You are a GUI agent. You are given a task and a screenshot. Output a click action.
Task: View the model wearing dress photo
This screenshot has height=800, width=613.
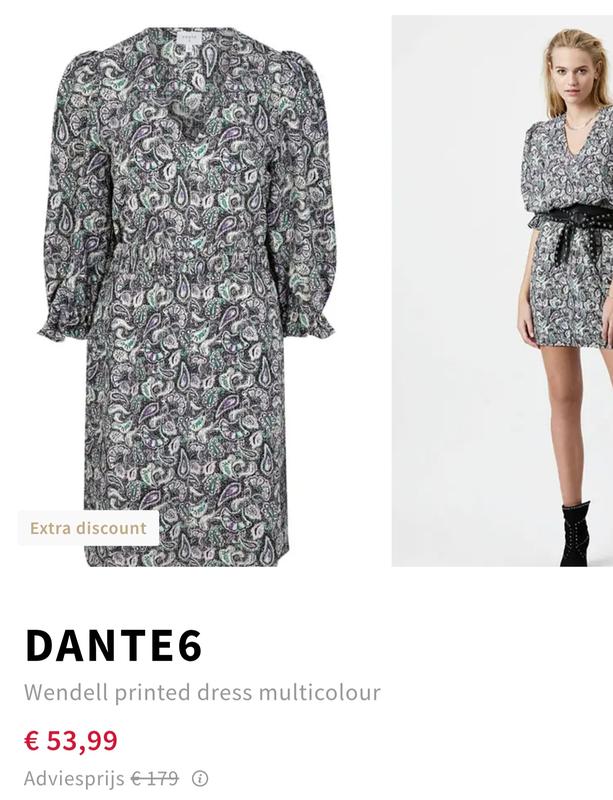tap(502, 290)
